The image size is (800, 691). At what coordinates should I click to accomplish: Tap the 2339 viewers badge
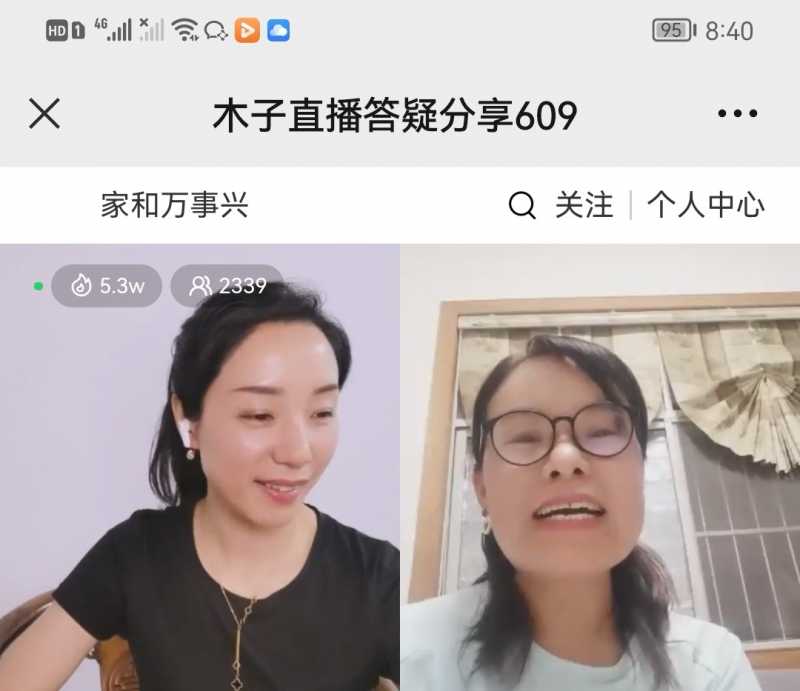point(228,286)
